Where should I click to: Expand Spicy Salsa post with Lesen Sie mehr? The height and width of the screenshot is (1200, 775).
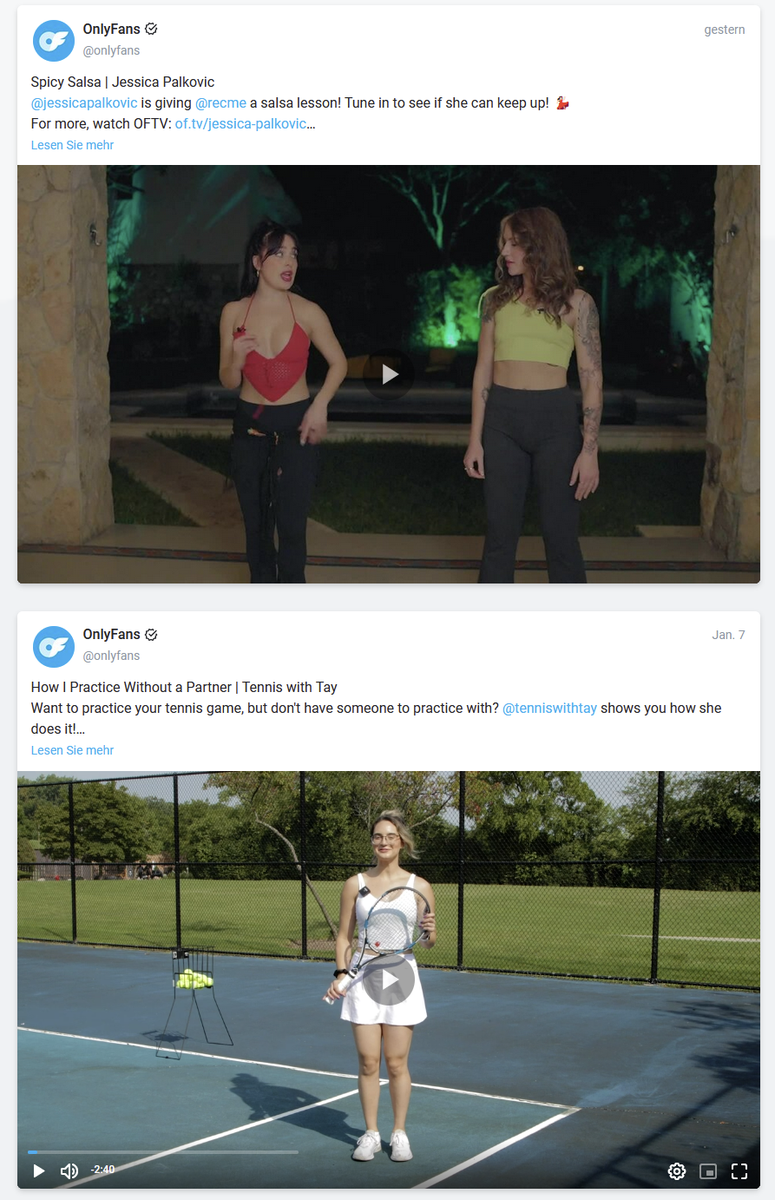[x=72, y=145]
